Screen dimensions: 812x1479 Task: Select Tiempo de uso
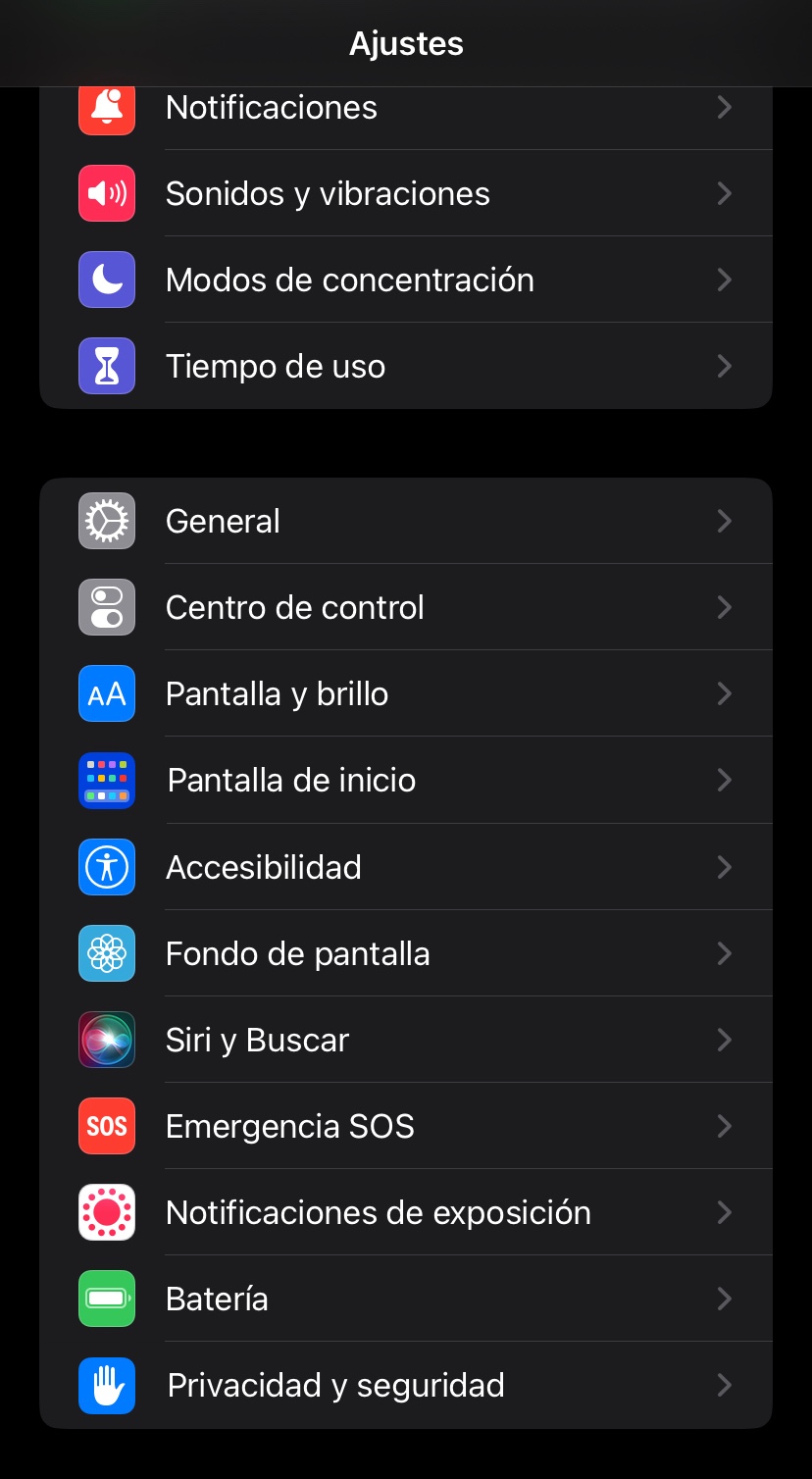click(x=405, y=366)
